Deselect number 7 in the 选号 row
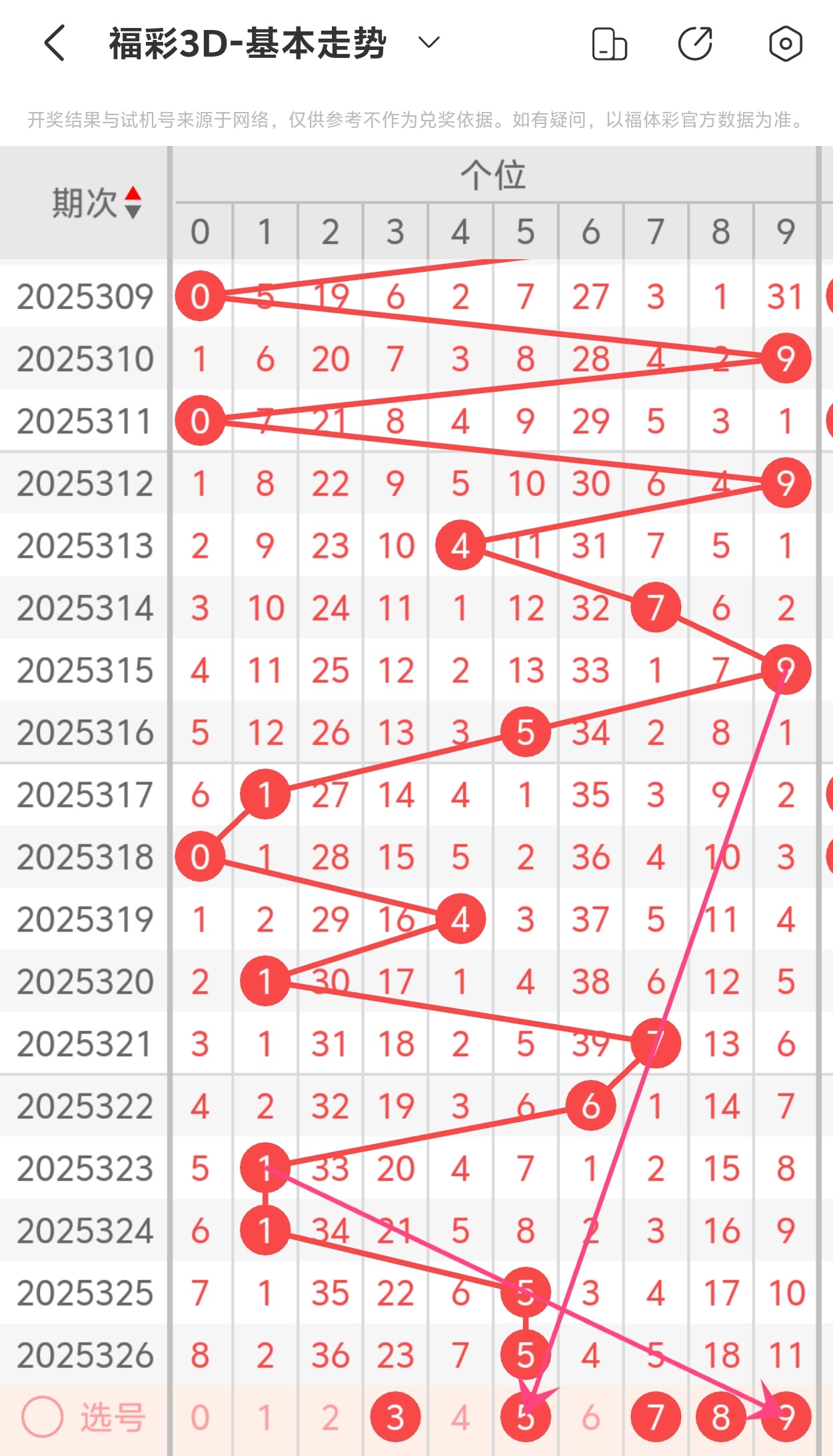Viewport: 833px width, 1456px height. [656, 1417]
